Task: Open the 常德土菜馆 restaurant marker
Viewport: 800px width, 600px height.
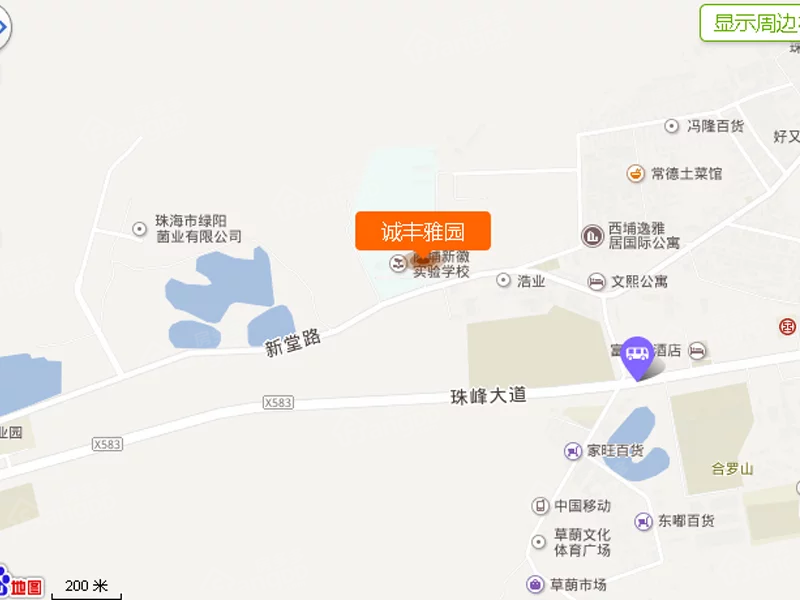Action: coord(634,174)
